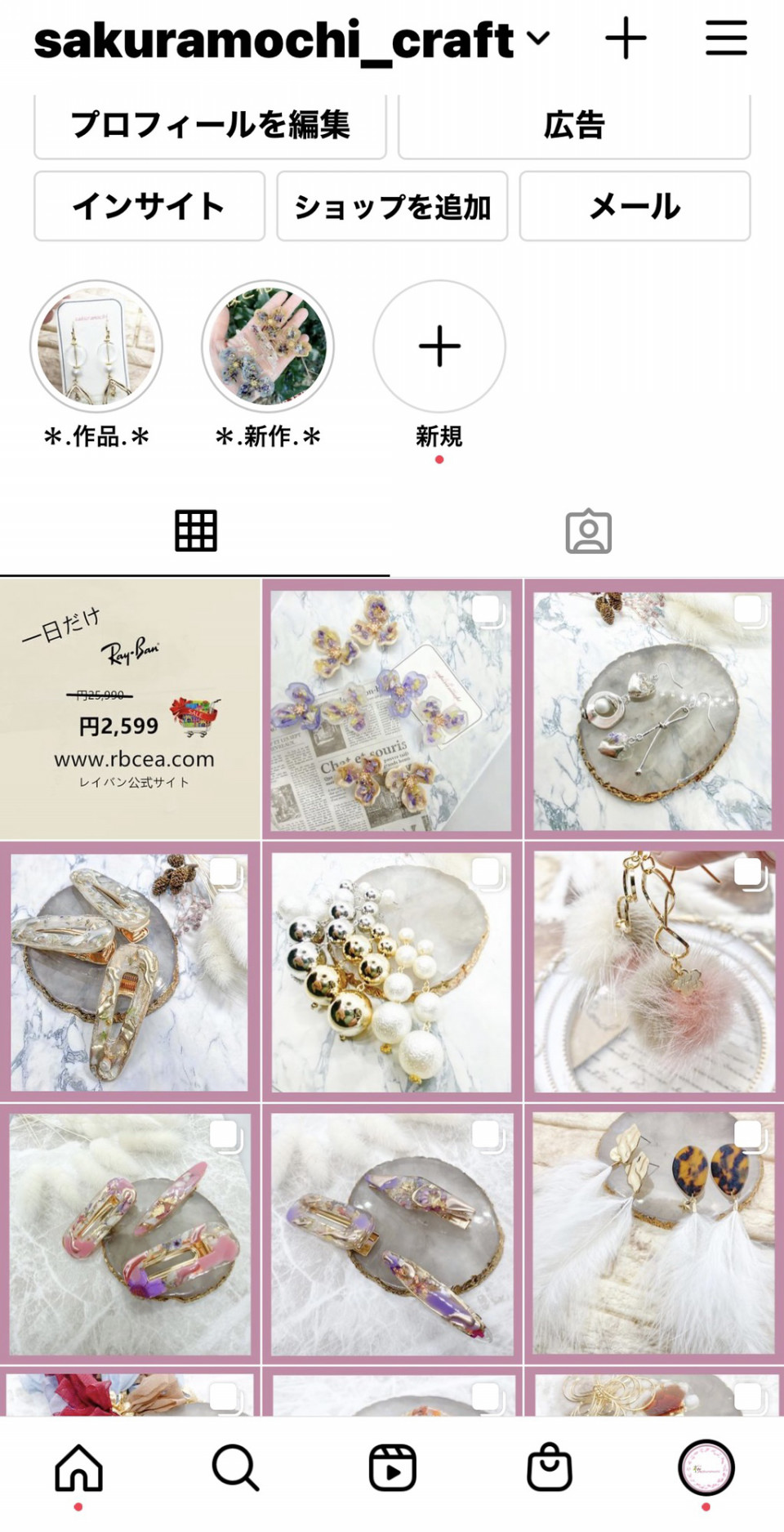Open the search tab

(x=235, y=1467)
